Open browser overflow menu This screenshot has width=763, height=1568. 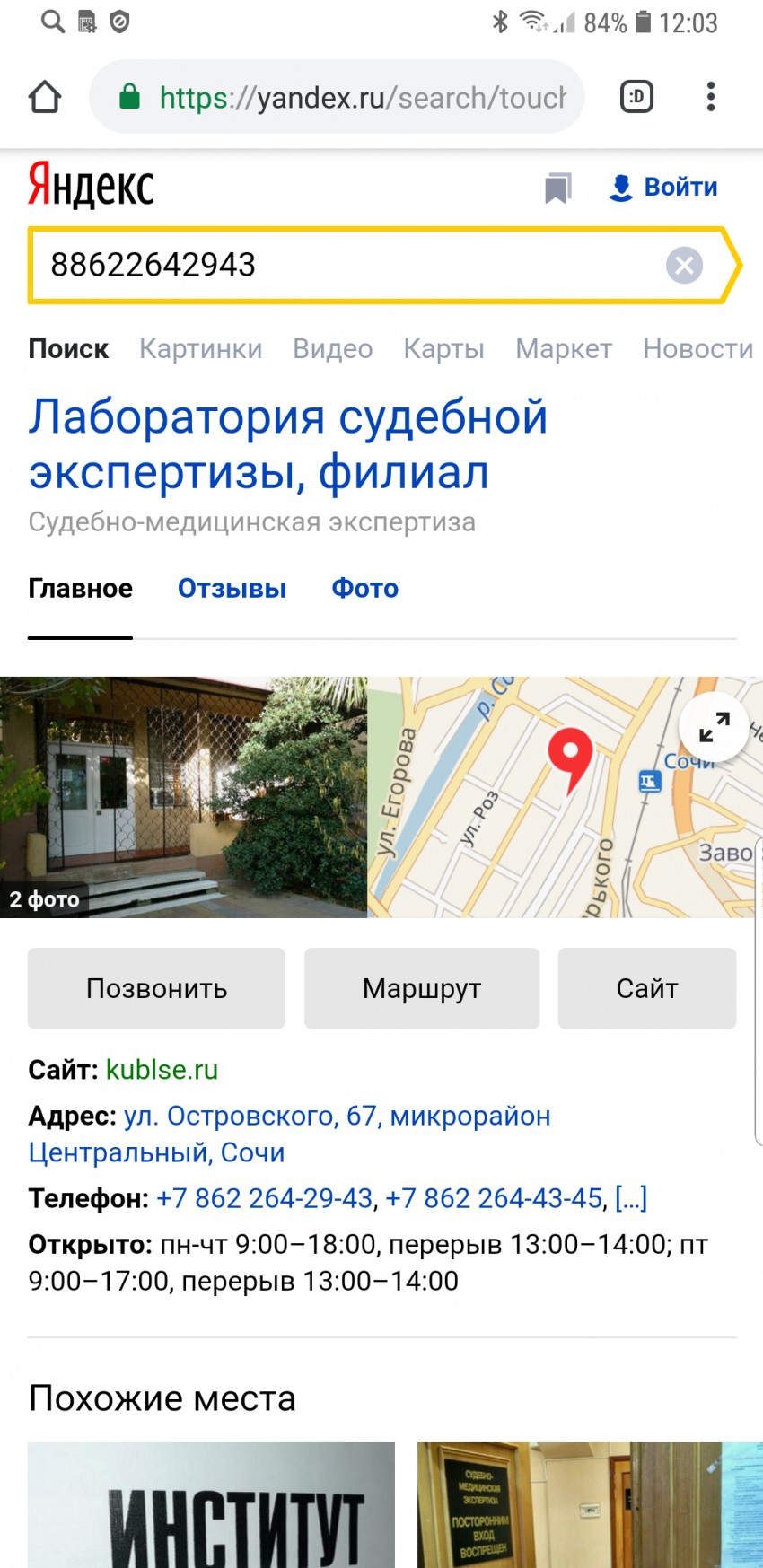711,97
